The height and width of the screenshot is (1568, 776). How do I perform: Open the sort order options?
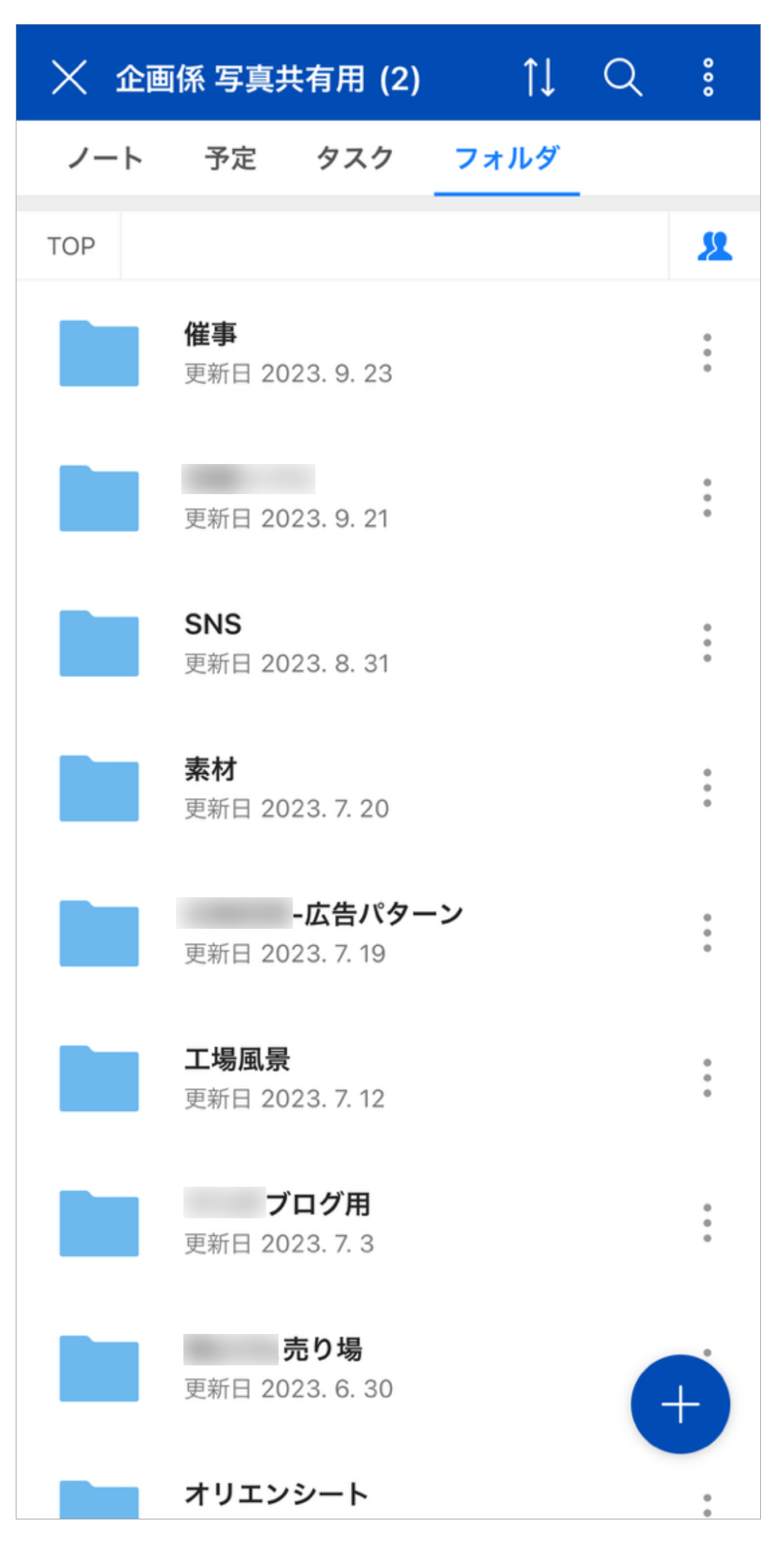(x=539, y=77)
